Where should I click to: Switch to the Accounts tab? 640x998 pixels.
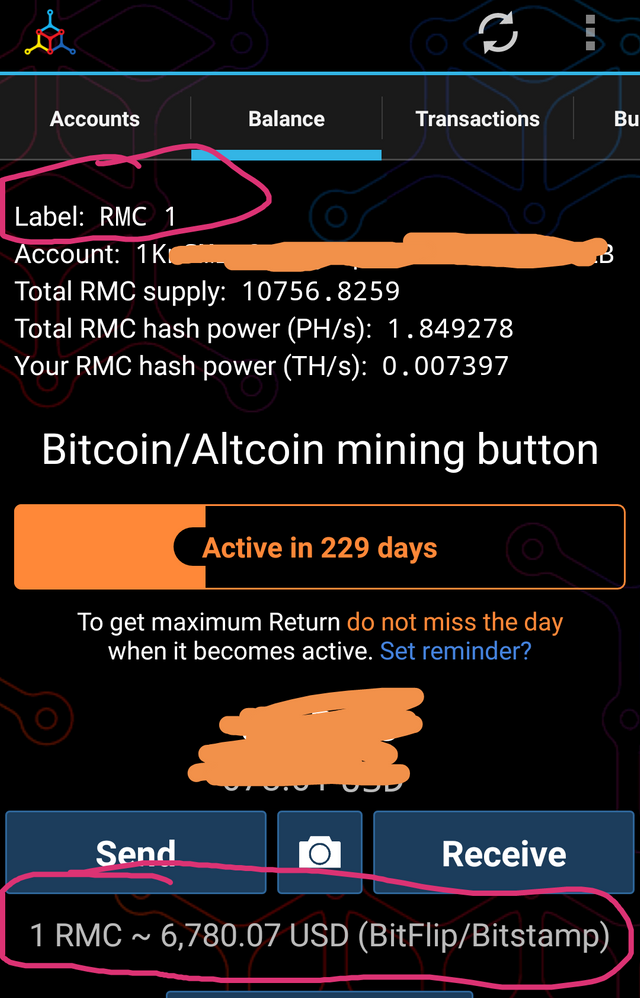point(95,119)
